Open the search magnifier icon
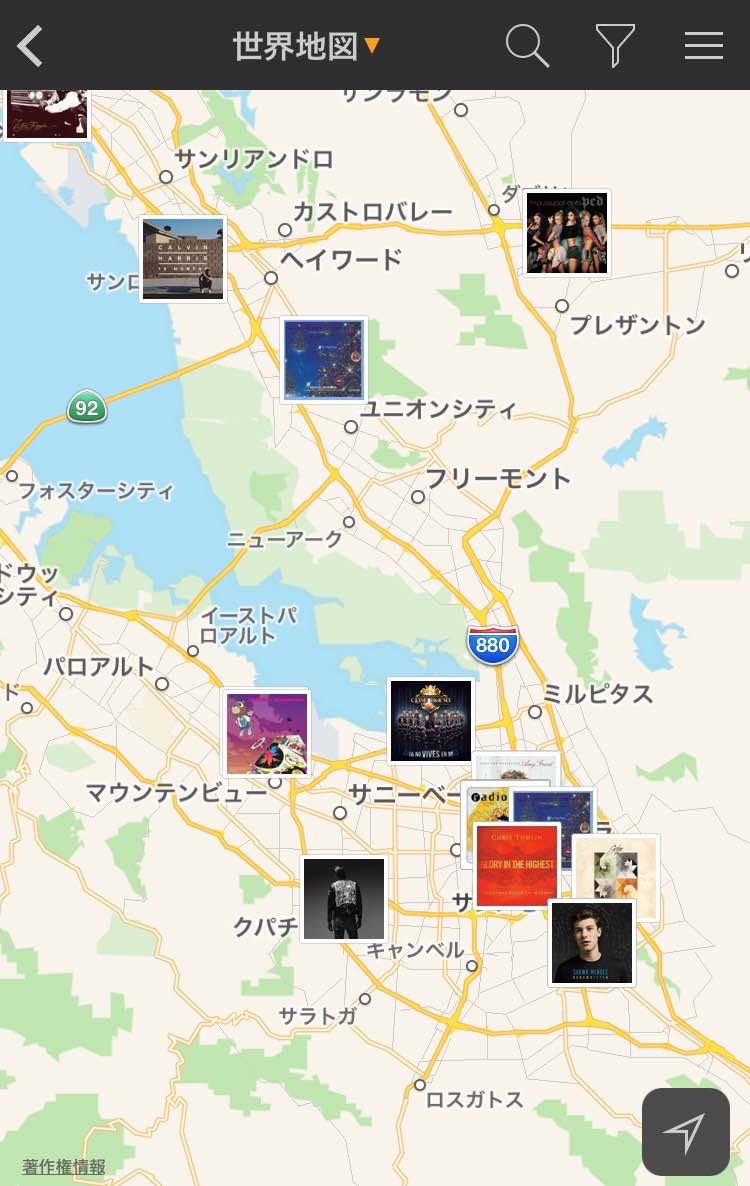 coord(527,46)
